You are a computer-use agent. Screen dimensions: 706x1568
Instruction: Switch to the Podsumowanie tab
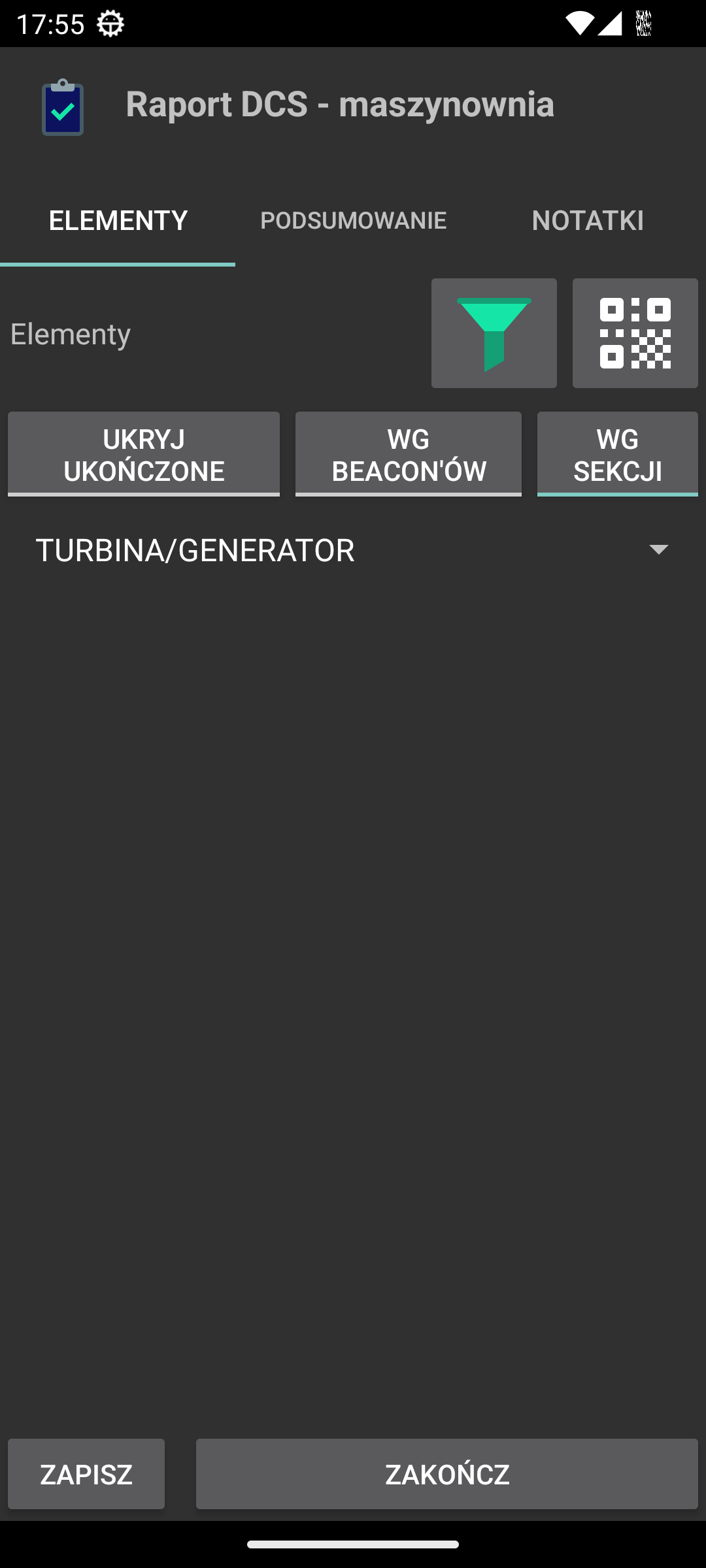353,220
